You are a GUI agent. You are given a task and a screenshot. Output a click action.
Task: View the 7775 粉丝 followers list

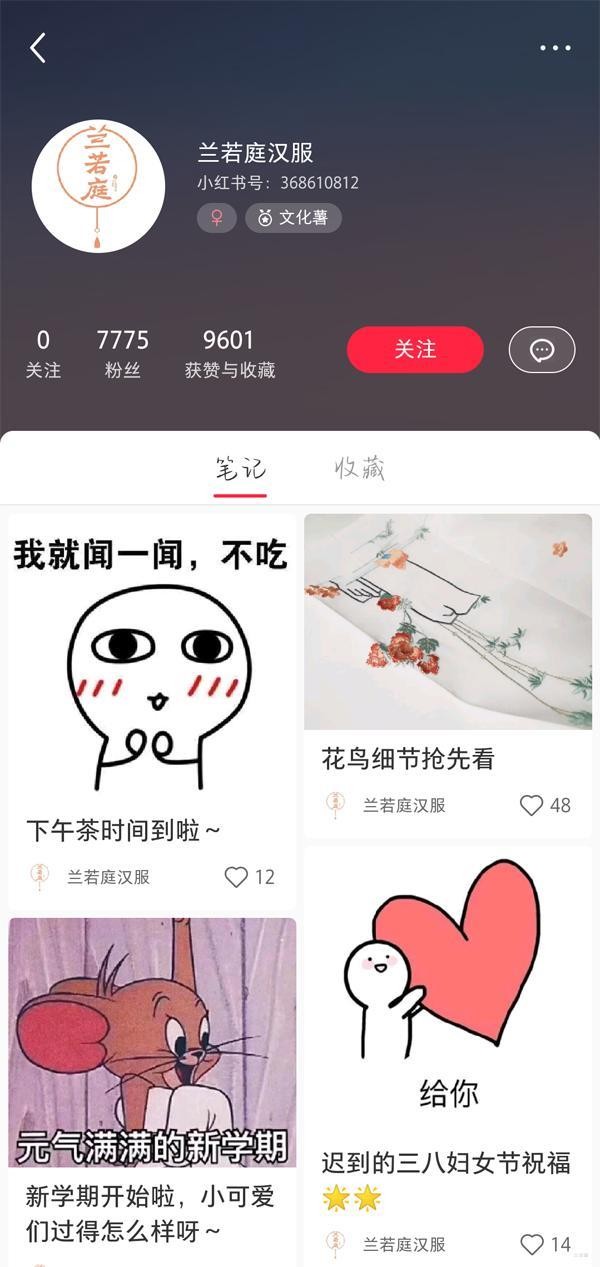[122, 353]
